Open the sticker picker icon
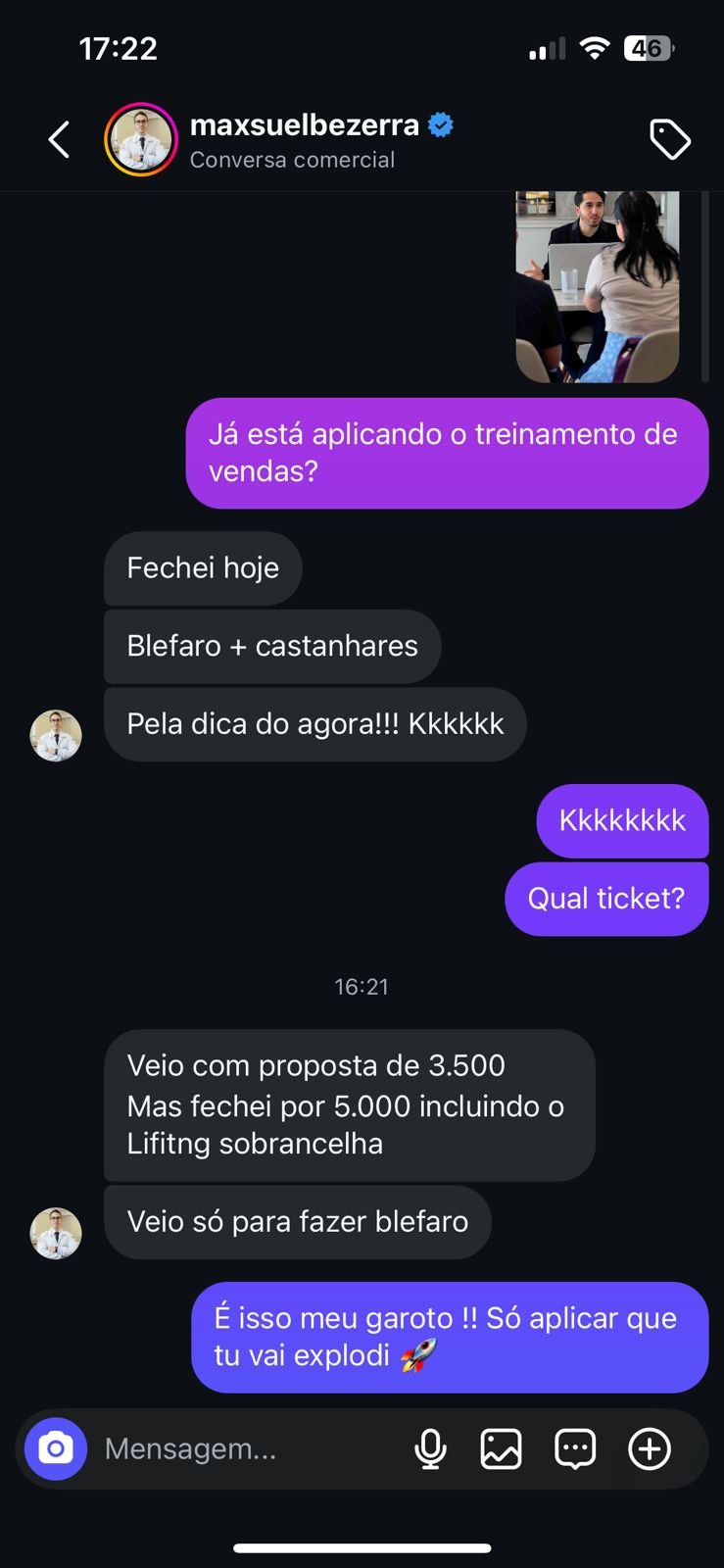This screenshot has height=1568, width=724. pos(575,1448)
